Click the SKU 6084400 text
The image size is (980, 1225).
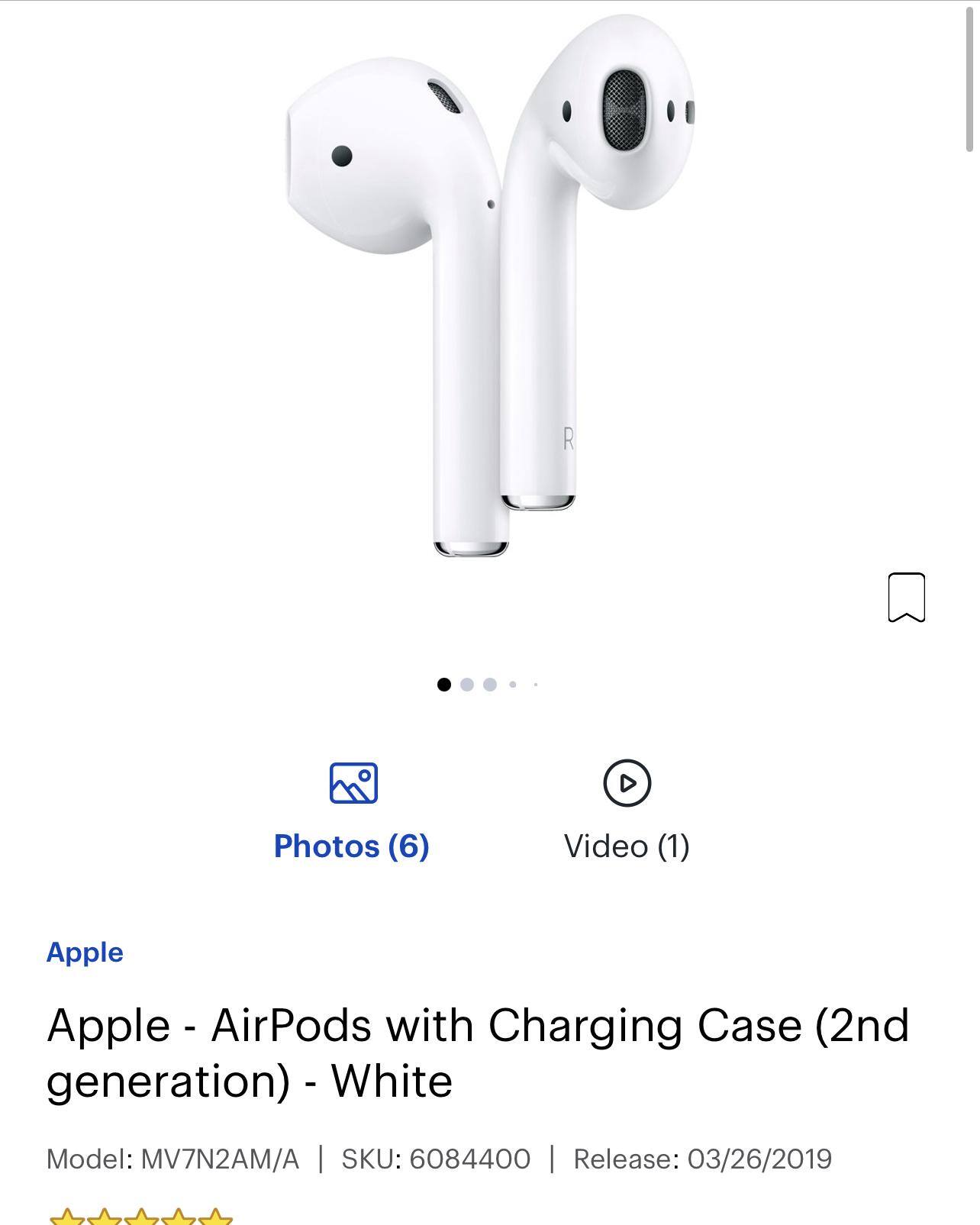[433, 1159]
